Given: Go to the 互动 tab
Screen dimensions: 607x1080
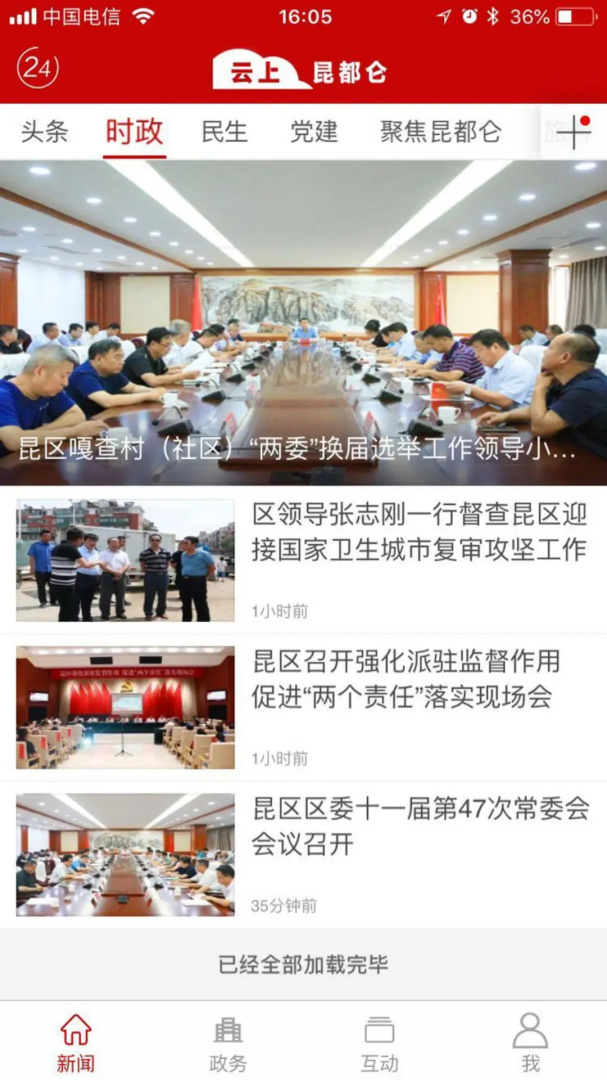Looking at the screenshot, I should (x=379, y=1043).
